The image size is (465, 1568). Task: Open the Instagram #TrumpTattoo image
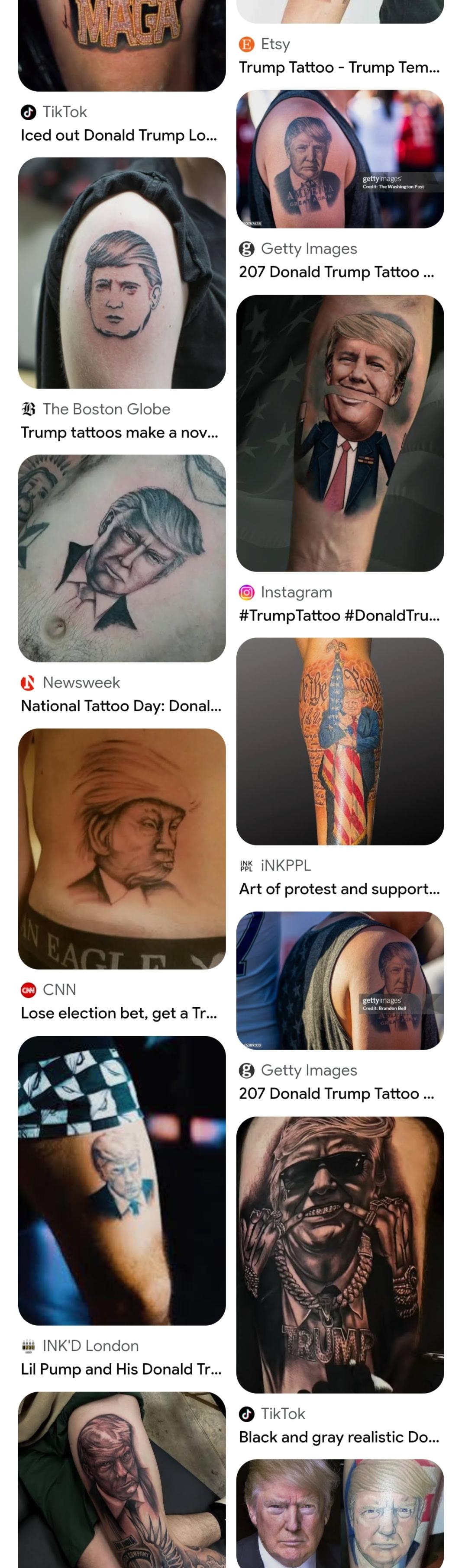click(x=340, y=433)
